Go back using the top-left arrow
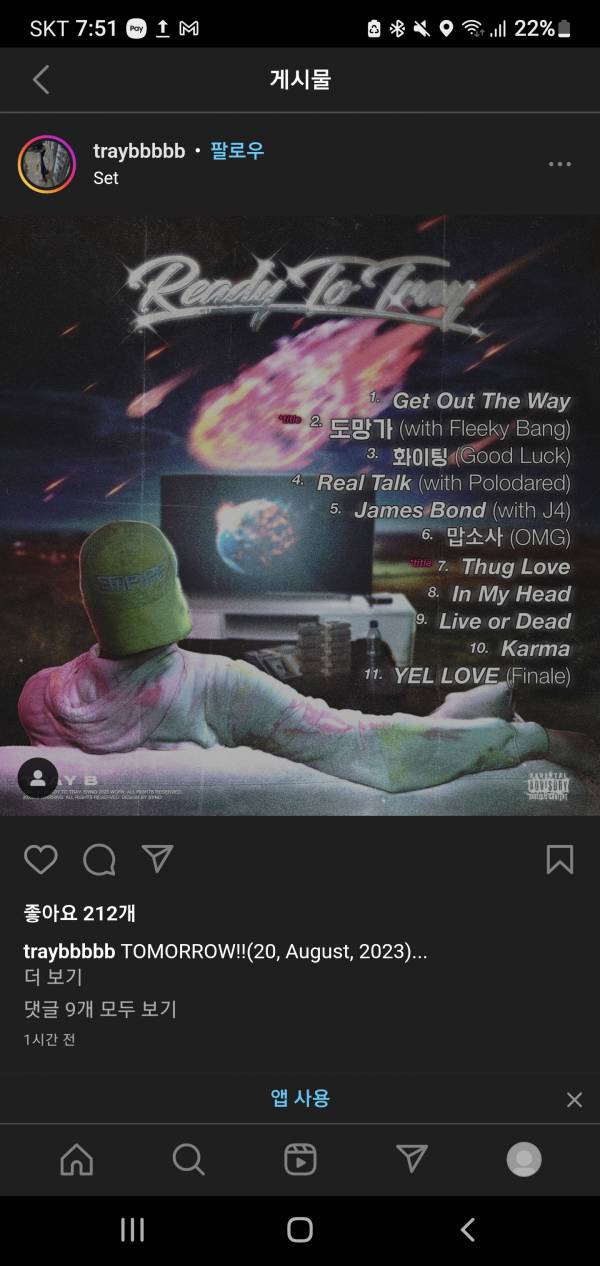The height and width of the screenshot is (1266, 600). 41,80
